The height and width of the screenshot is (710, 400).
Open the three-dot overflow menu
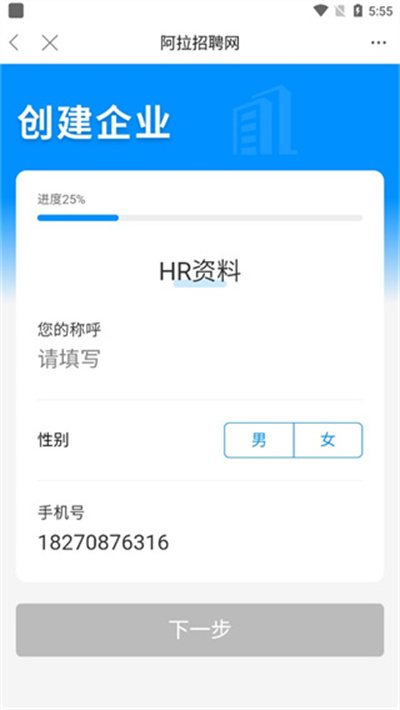[x=378, y=43]
